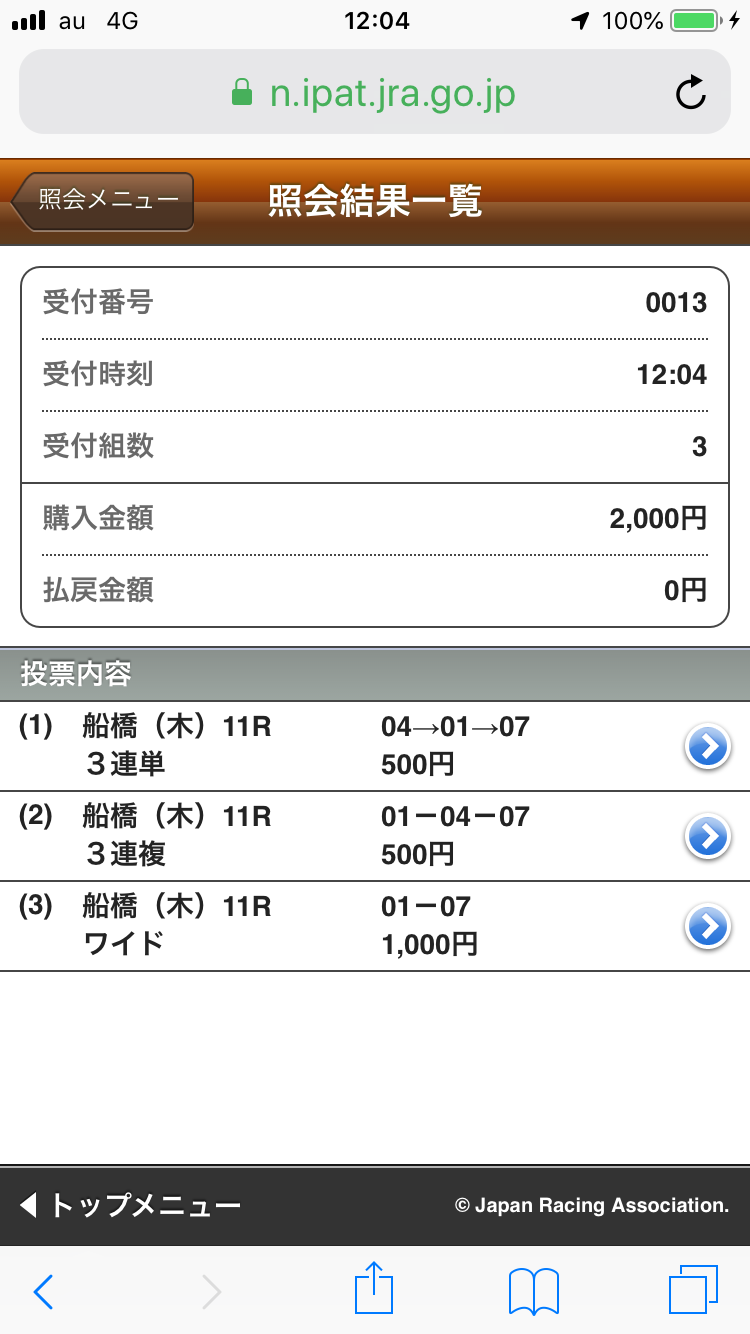This screenshot has height=1334, width=750.
Task: Open Safari bookmarks
Action: click(533, 1292)
